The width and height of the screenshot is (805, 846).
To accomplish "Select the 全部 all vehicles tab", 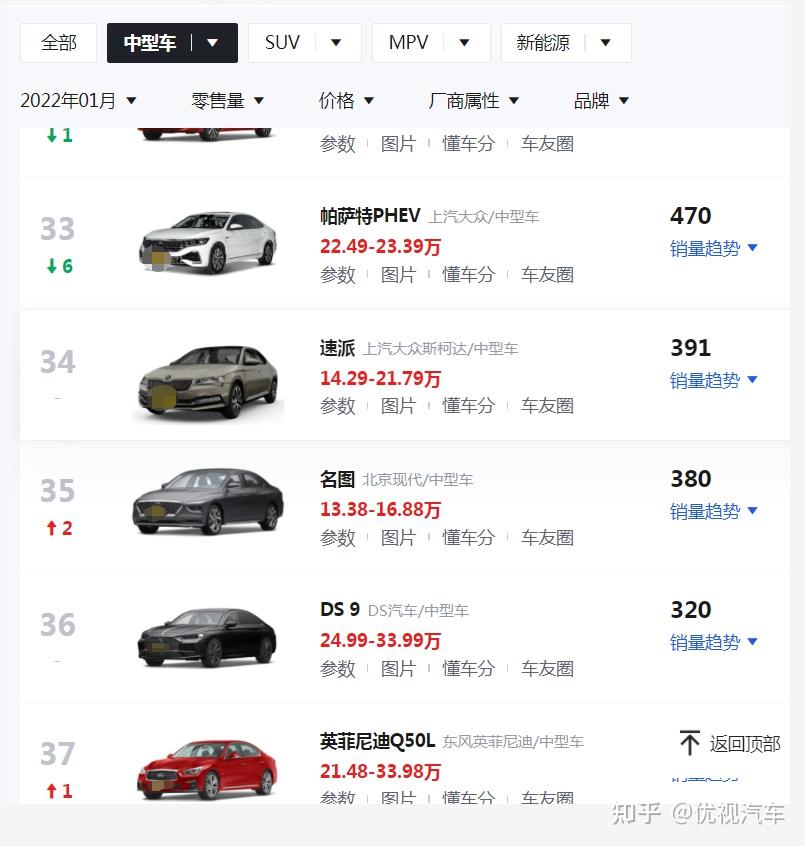I will [58, 42].
